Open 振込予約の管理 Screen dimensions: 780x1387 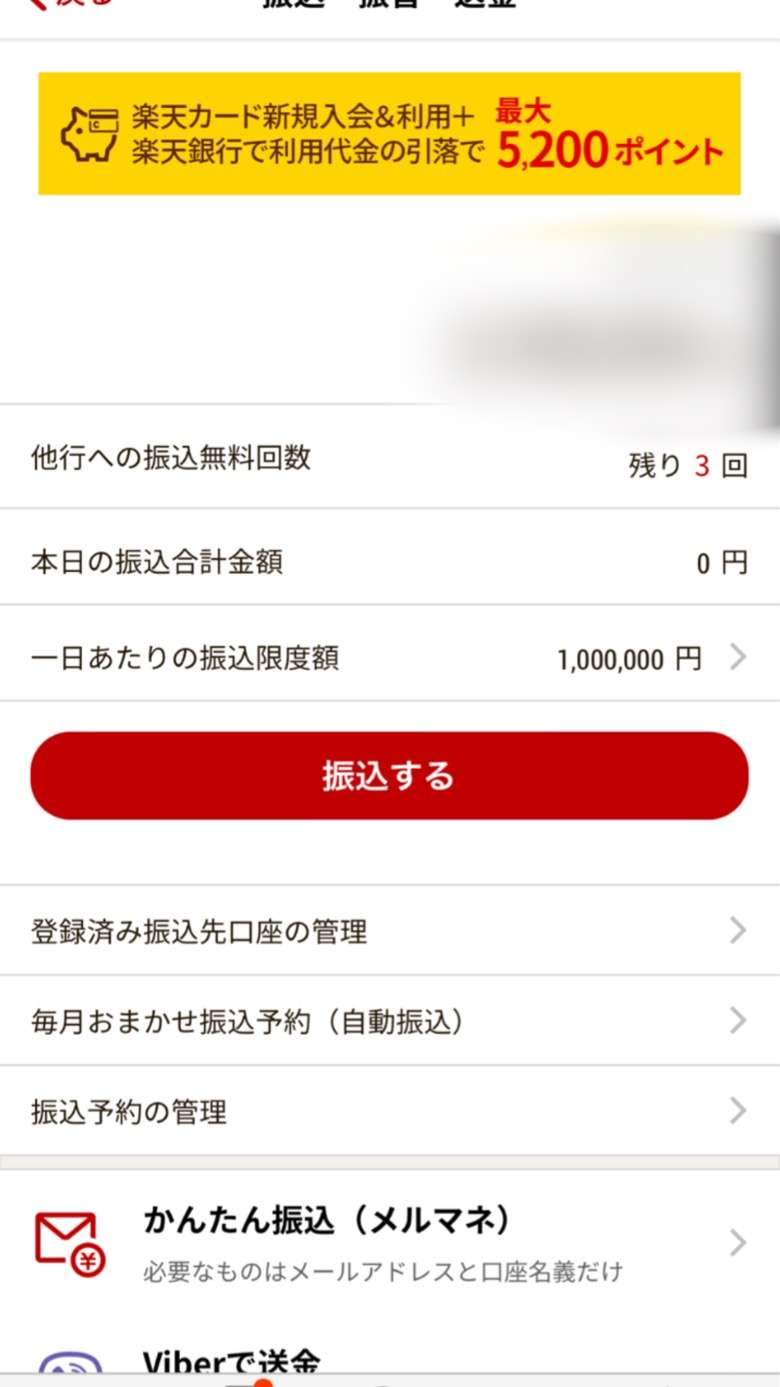pos(389,1111)
